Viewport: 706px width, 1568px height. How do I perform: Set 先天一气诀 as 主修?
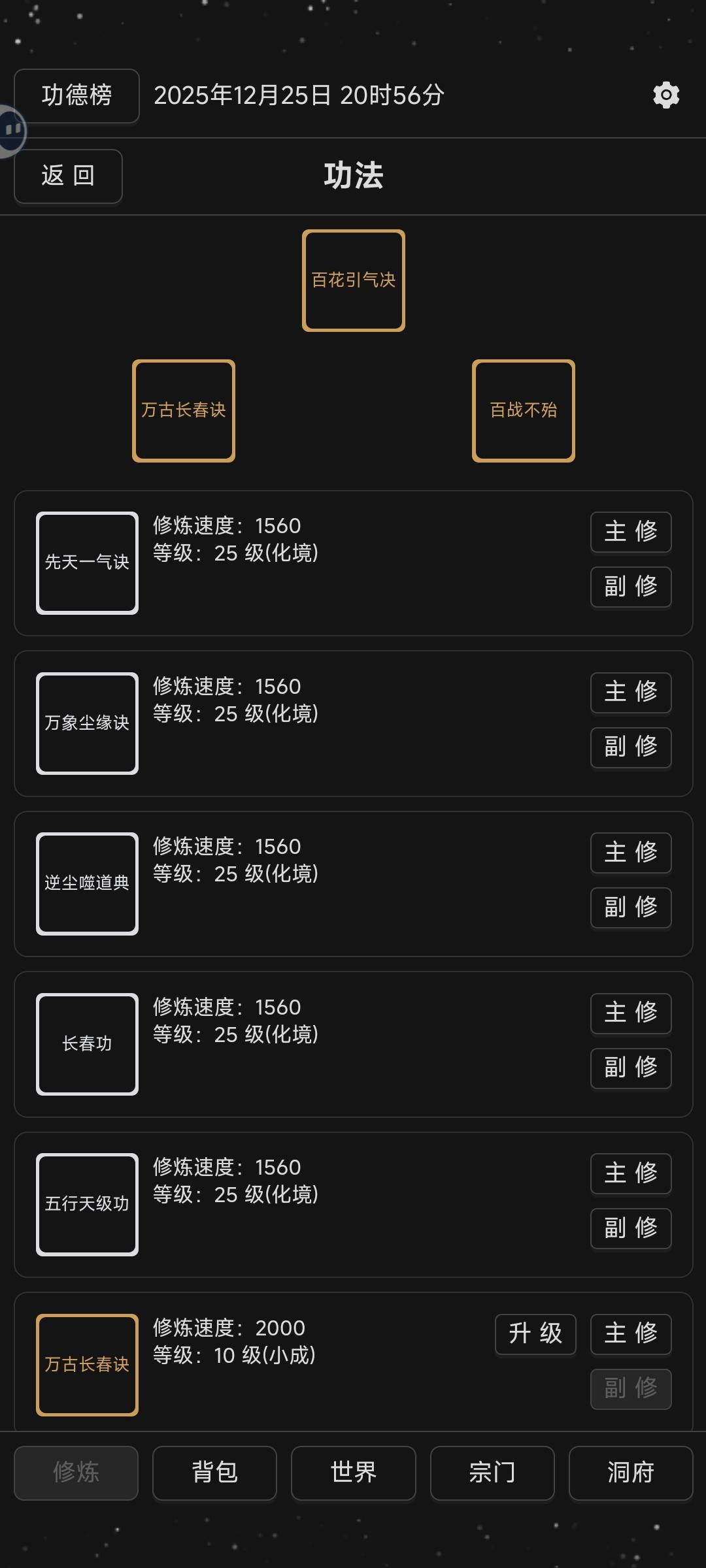point(631,531)
